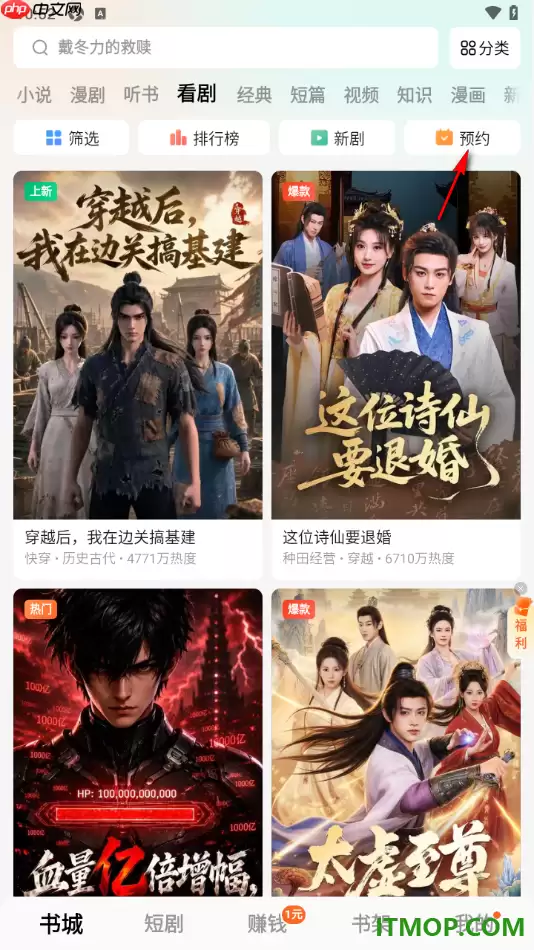Select the 短篇 tab
This screenshot has height=950, width=534.
point(307,95)
